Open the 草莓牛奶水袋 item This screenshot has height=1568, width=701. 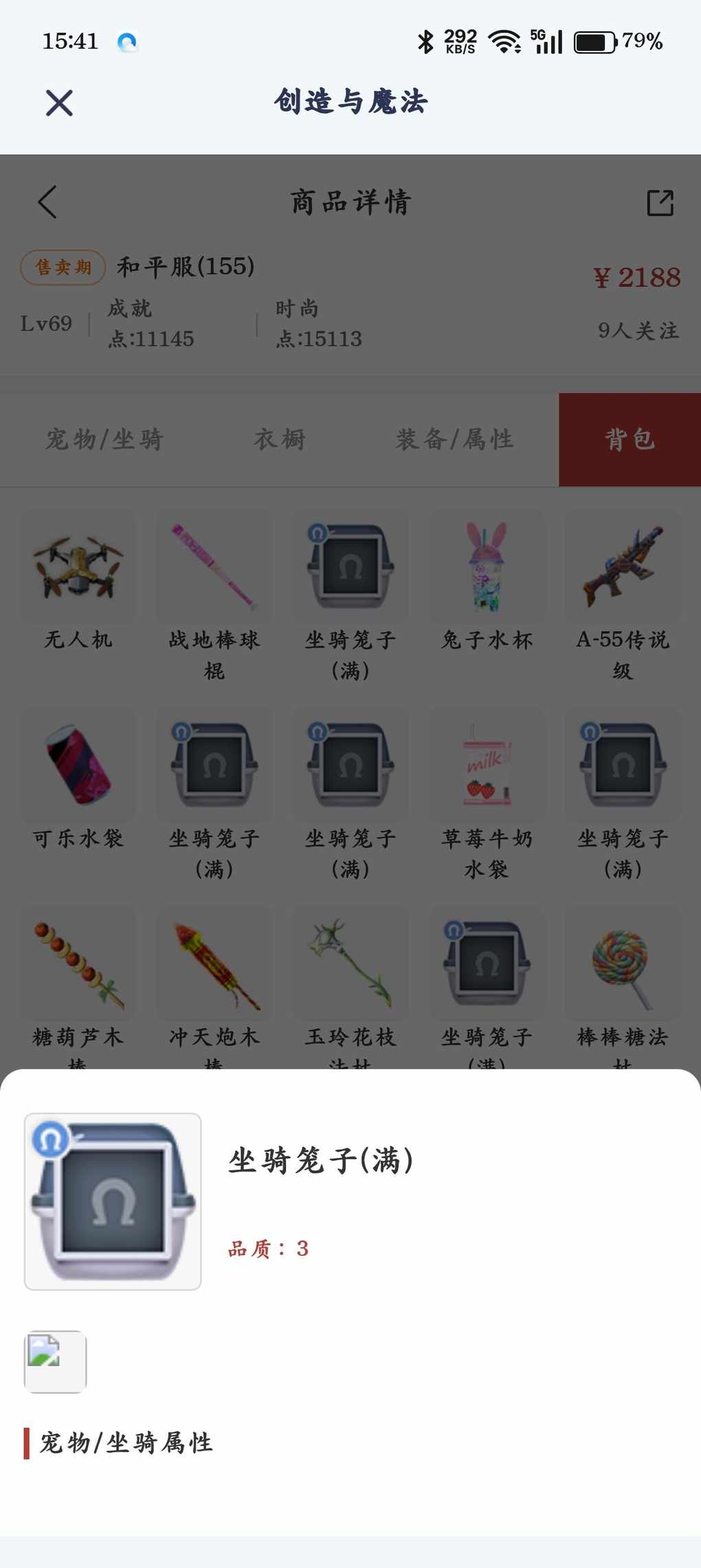click(487, 765)
